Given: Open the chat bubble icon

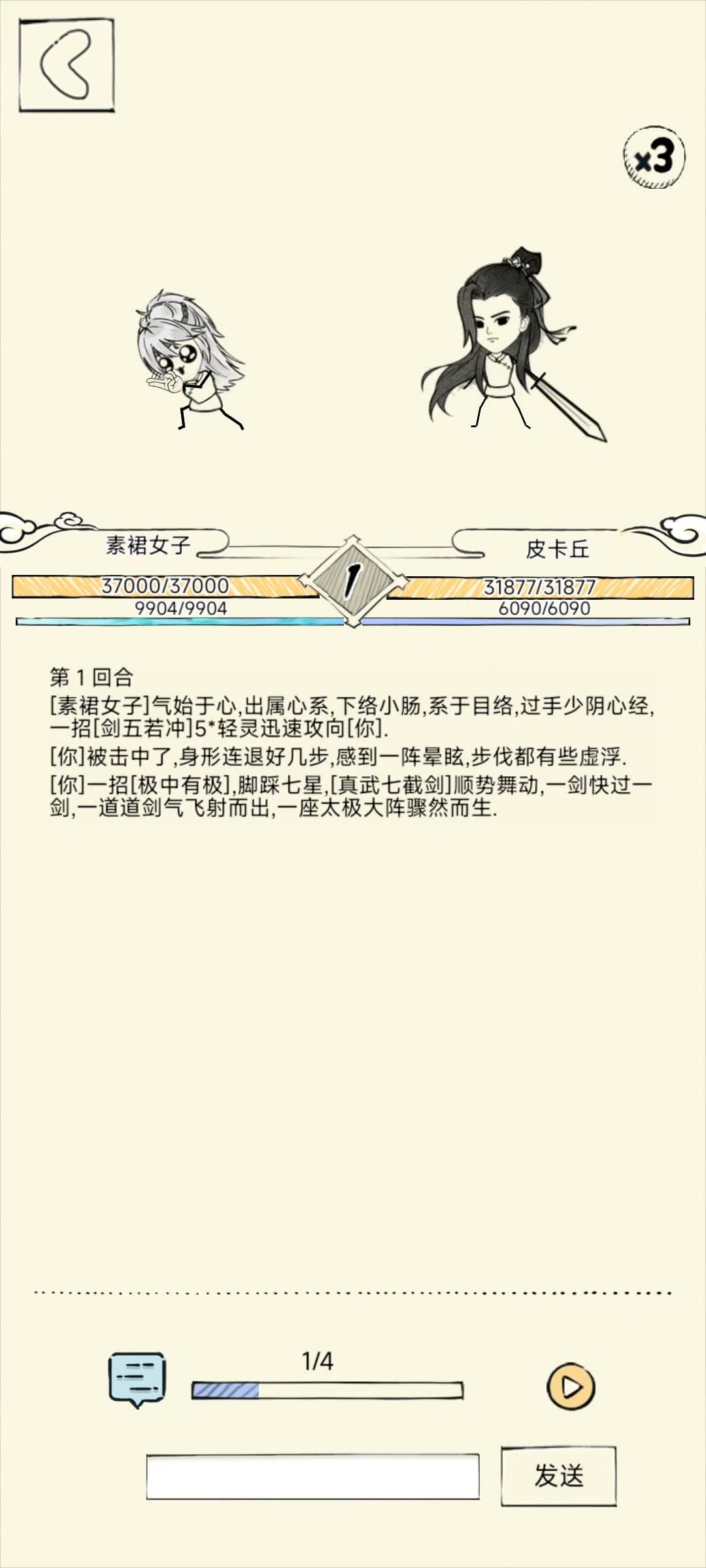Looking at the screenshot, I should (x=137, y=1378).
